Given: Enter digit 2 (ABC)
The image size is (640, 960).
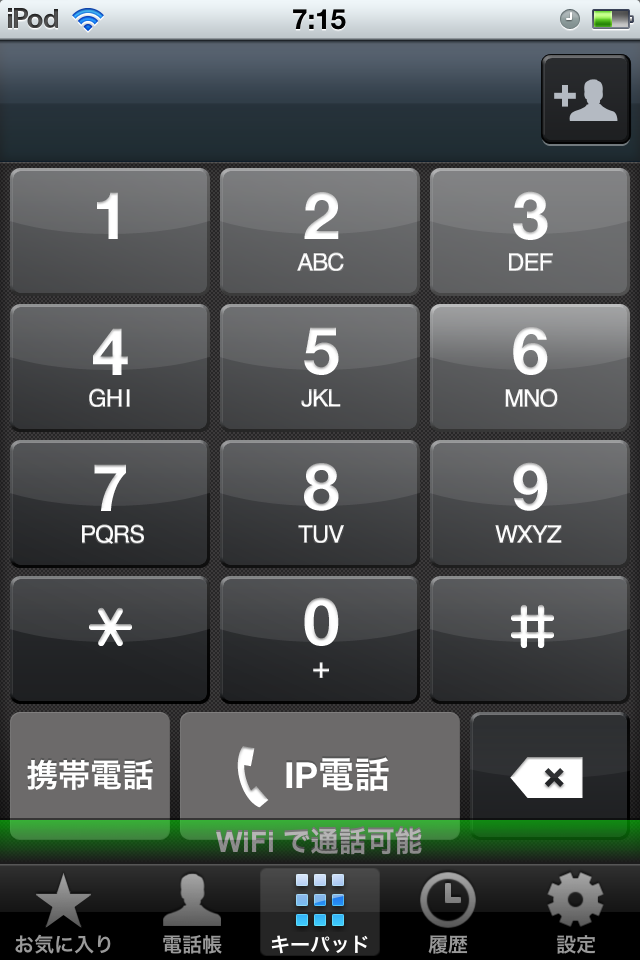Looking at the screenshot, I should click(320, 231).
